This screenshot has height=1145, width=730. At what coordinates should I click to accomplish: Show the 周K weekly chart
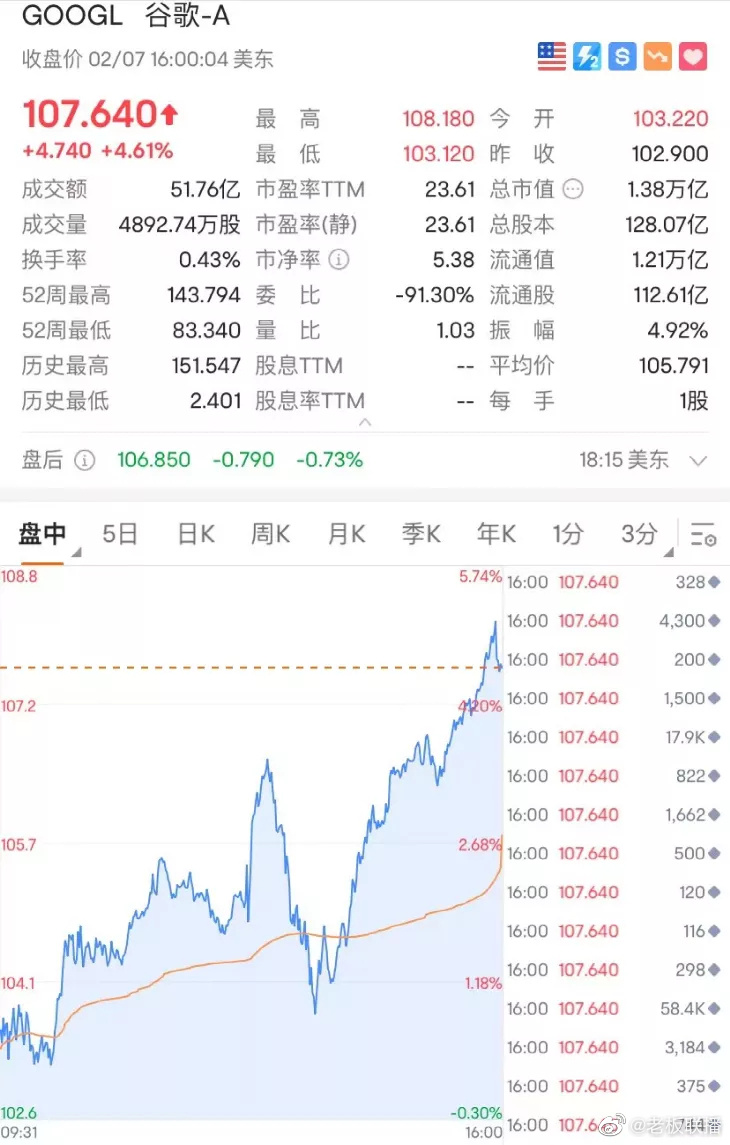pyautogui.click(x=270, y=534)
